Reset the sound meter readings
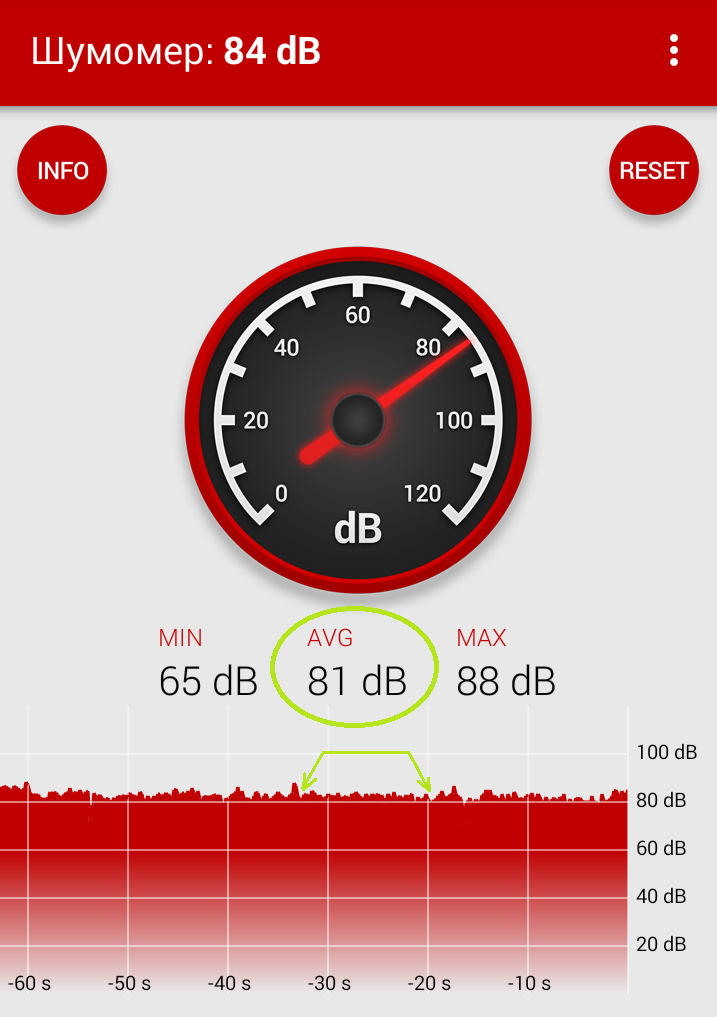717x1017 pixels. tap(653, 171)
